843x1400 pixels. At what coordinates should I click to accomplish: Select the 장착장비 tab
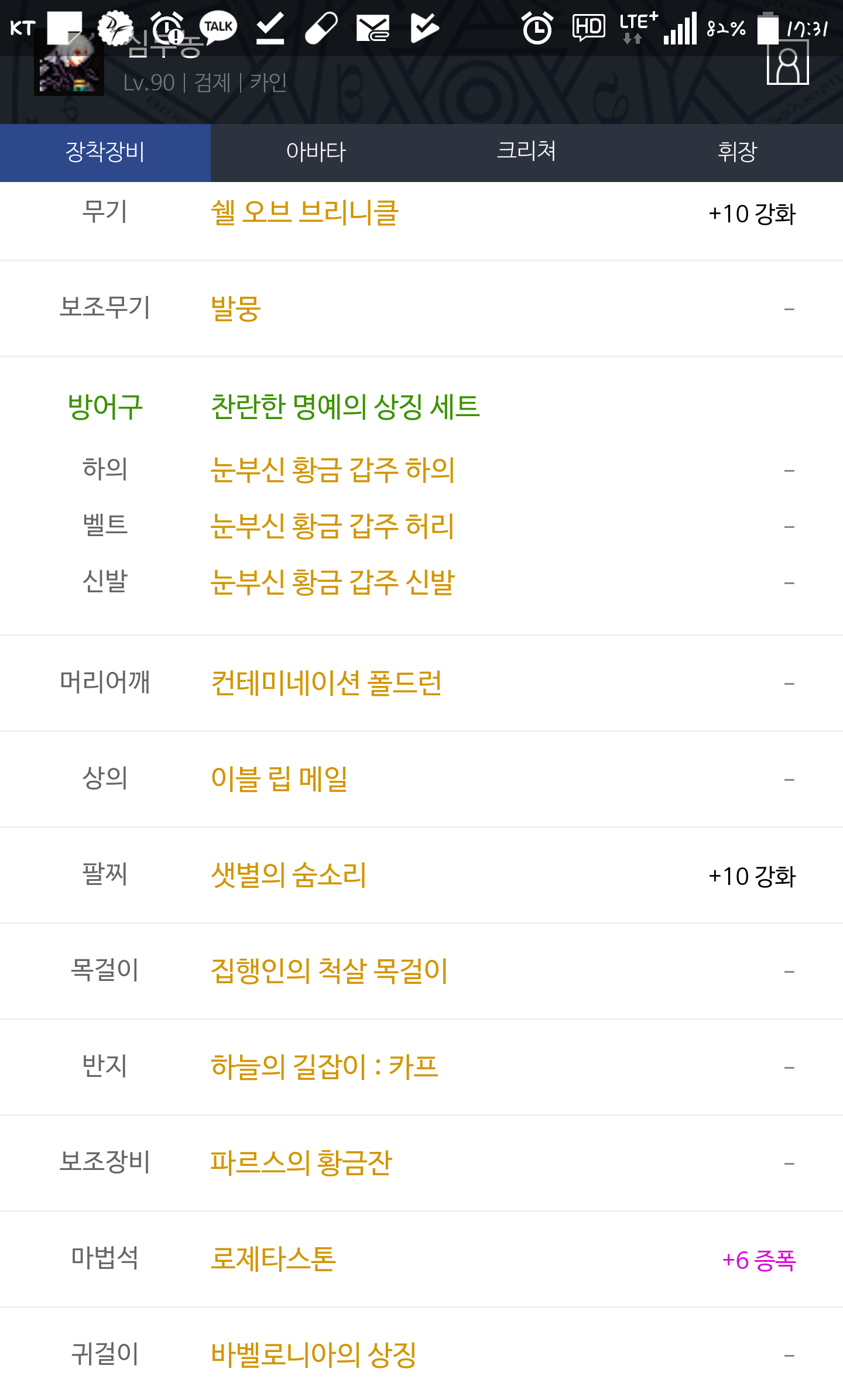coord(105,152)
